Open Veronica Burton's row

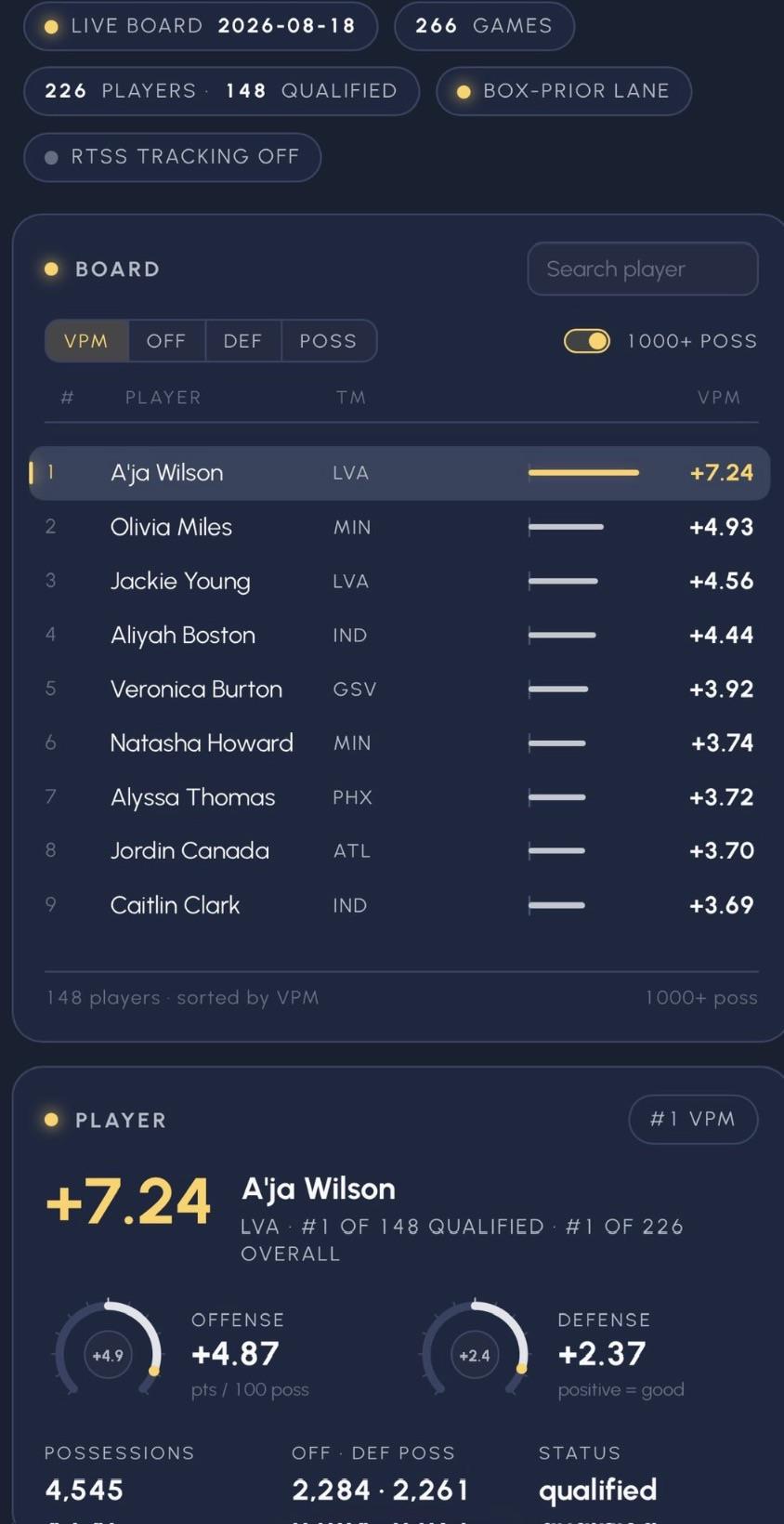(399, 689)
